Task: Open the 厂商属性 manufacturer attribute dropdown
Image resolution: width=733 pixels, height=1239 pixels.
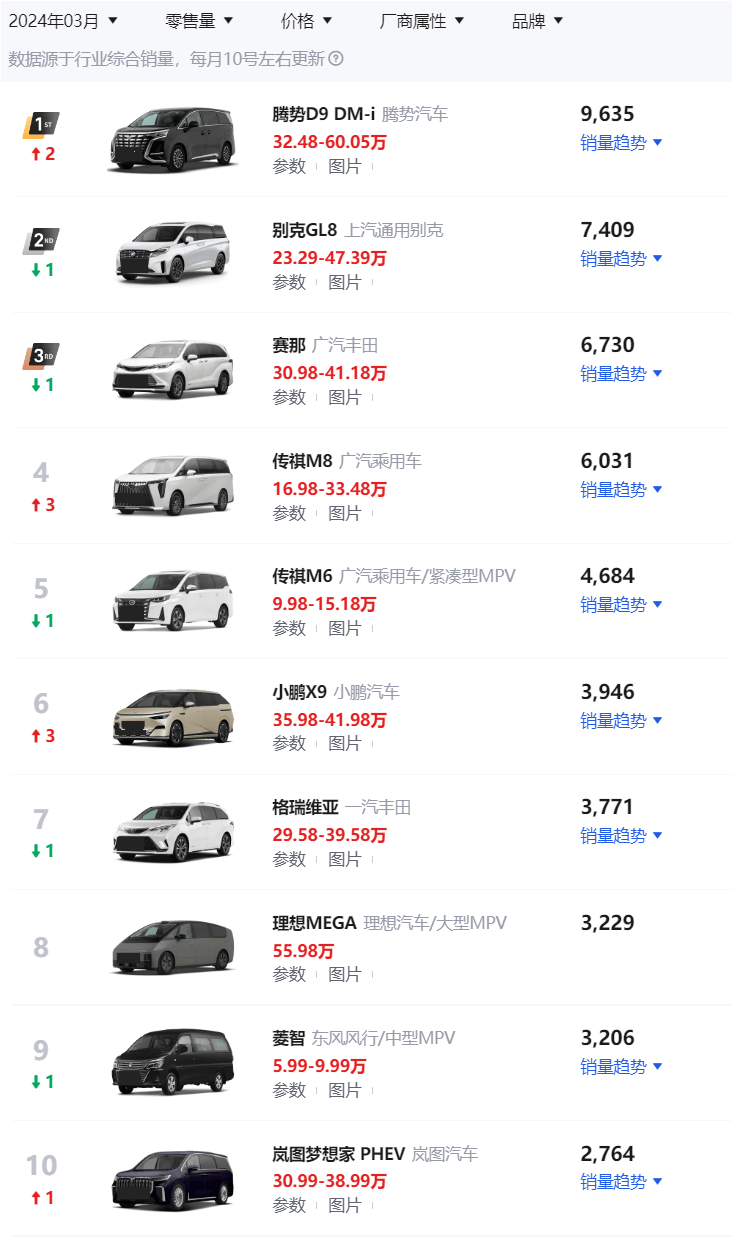Action: tap(420, 19)
